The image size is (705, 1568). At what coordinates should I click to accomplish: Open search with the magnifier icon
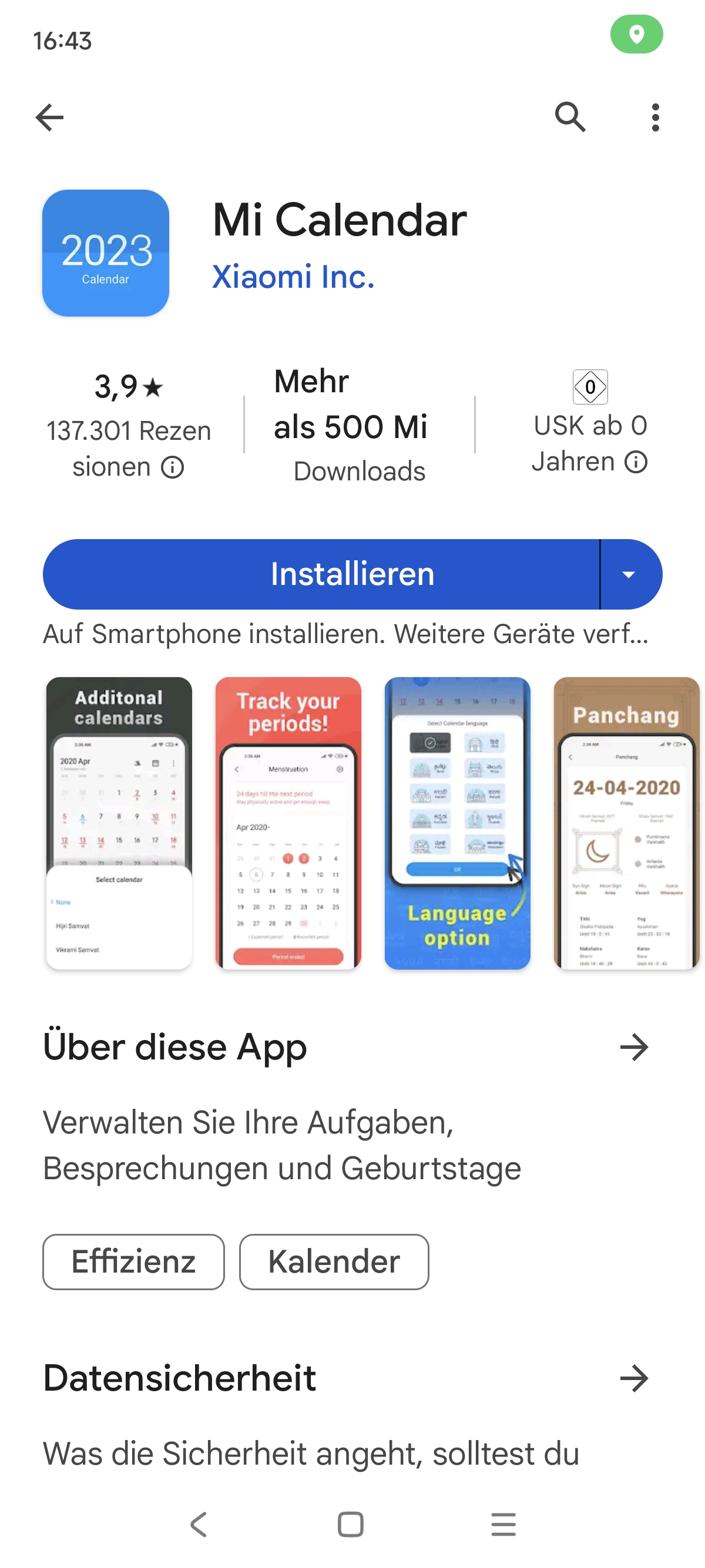[x=570, y=117]
